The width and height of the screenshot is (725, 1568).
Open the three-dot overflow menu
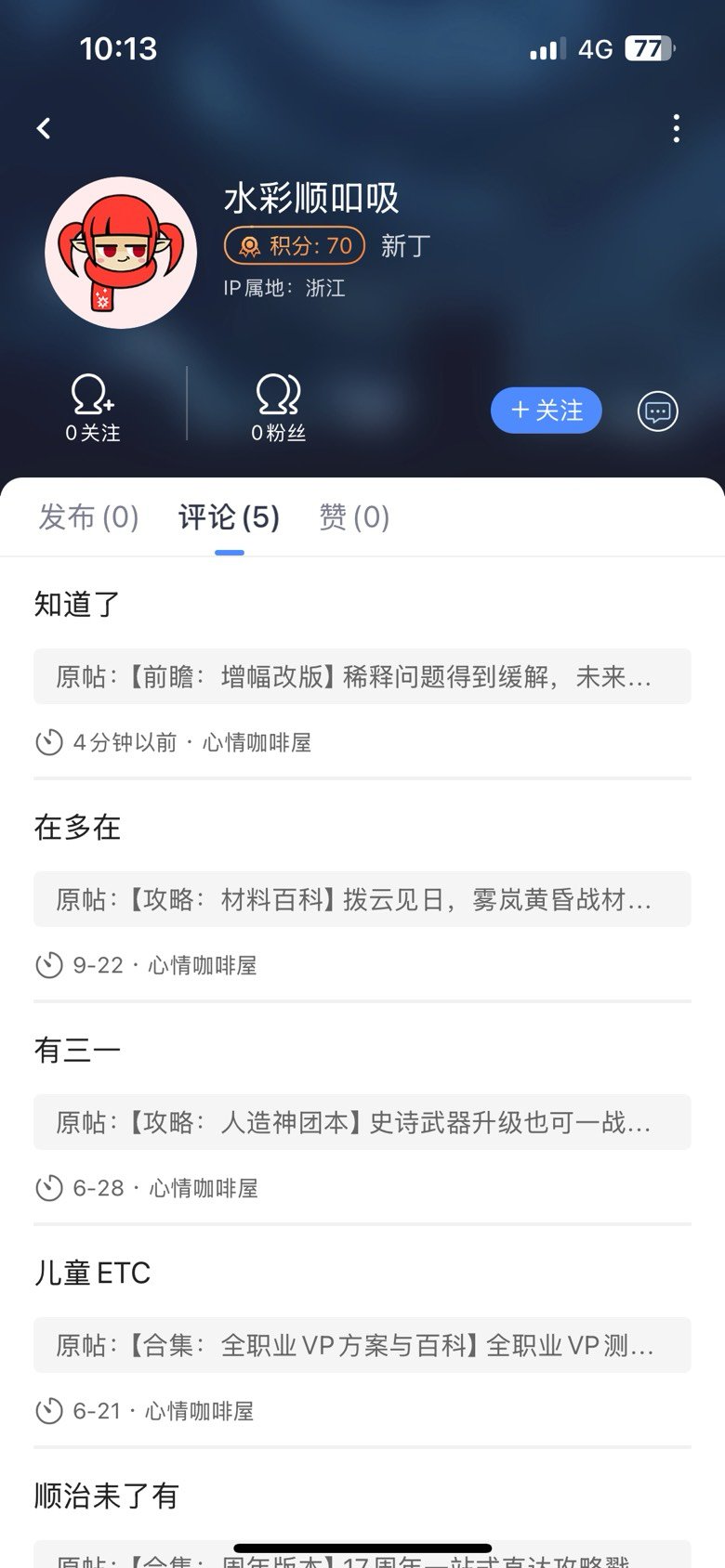click(x=676, y=128)
